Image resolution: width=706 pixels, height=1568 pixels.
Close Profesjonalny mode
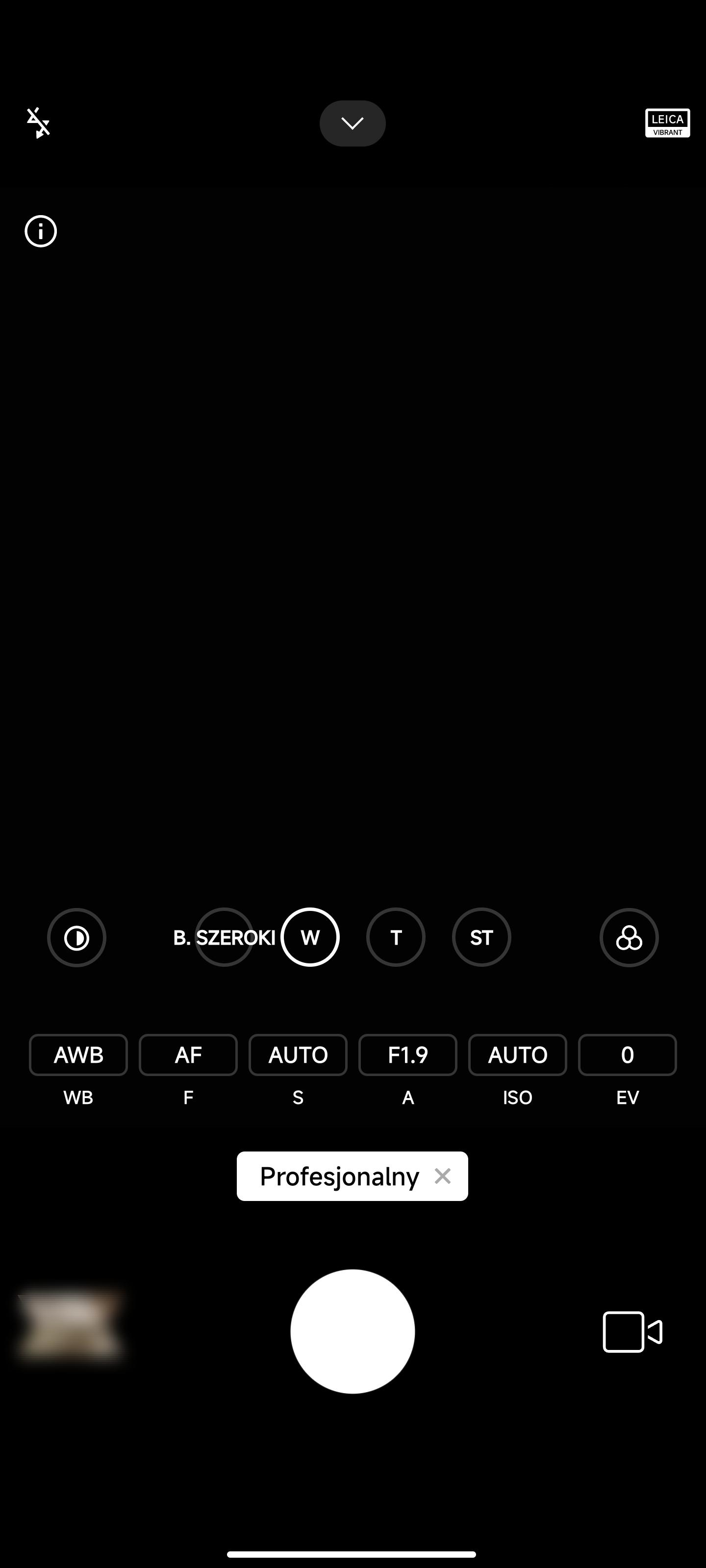[443, 1176]
